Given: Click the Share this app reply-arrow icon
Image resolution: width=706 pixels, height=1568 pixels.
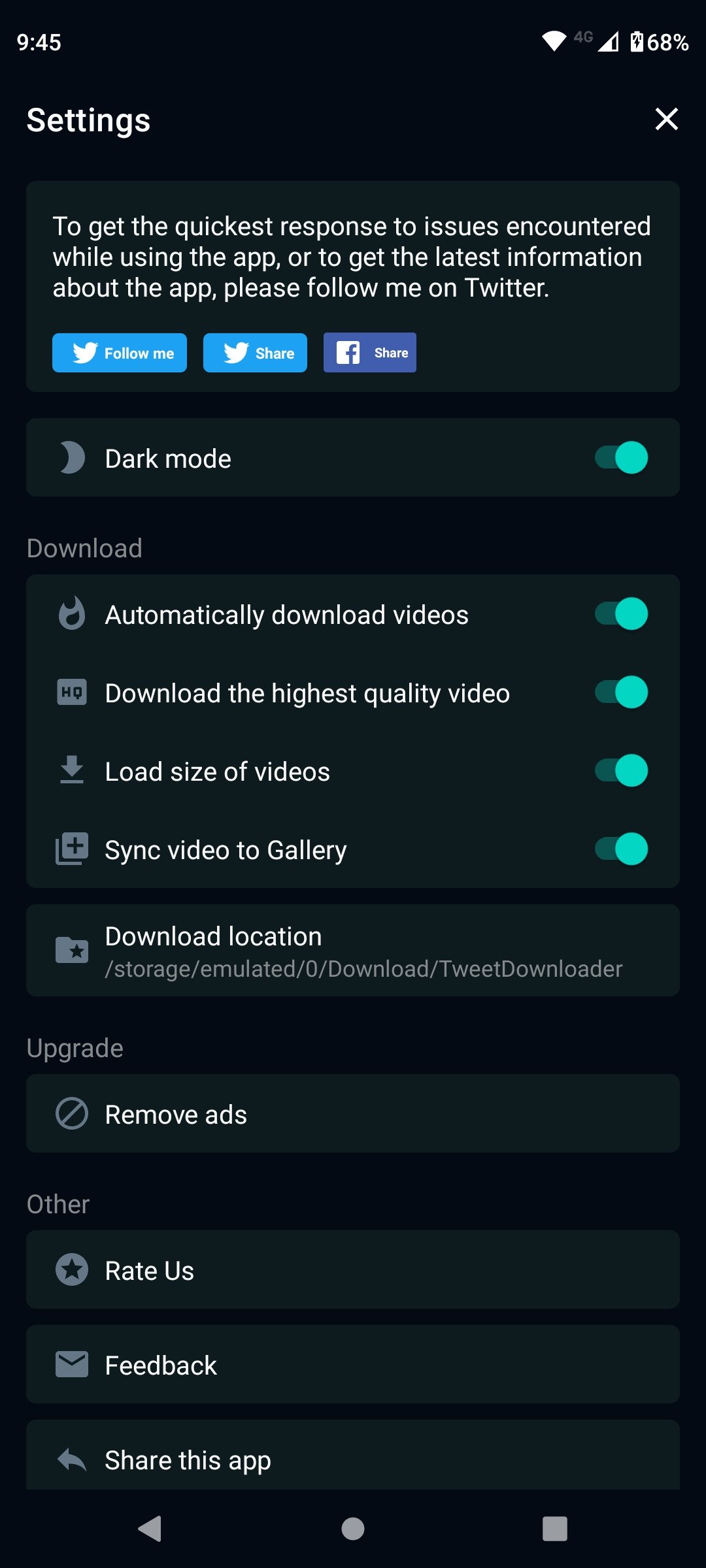Looking at the screenshot, I should [71, 1459].
